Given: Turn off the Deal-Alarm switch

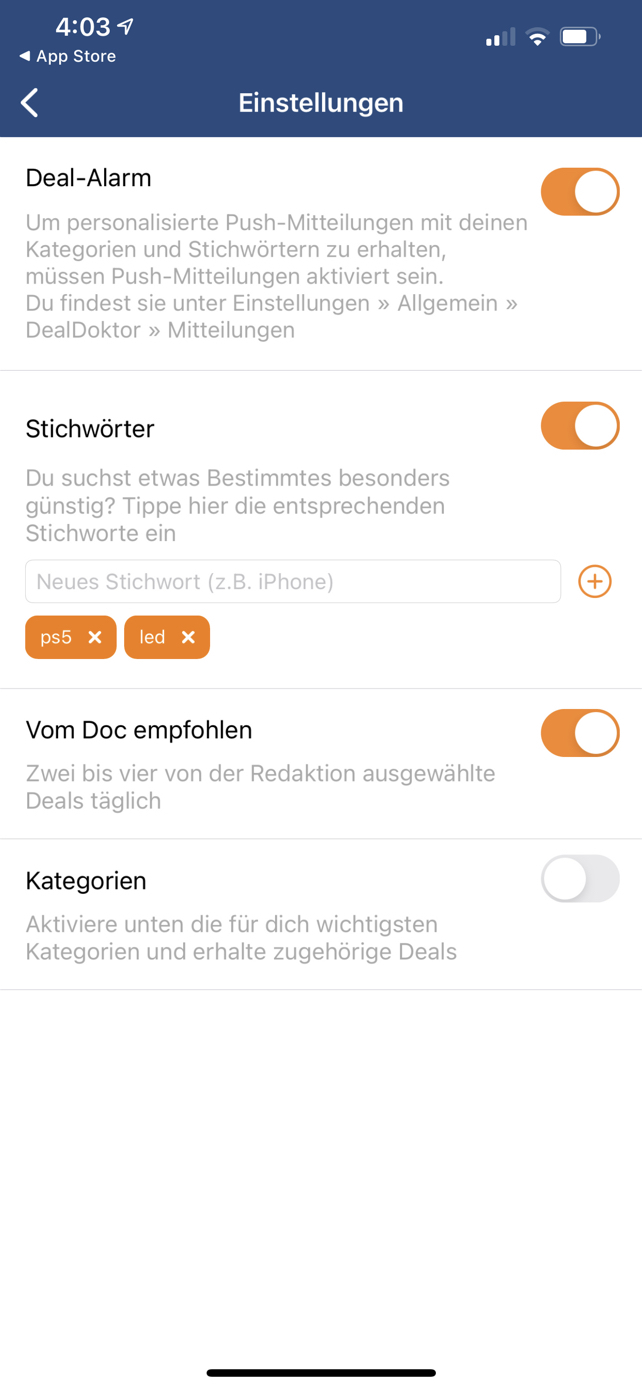Looking at the screenshot, I should point(580,192).
